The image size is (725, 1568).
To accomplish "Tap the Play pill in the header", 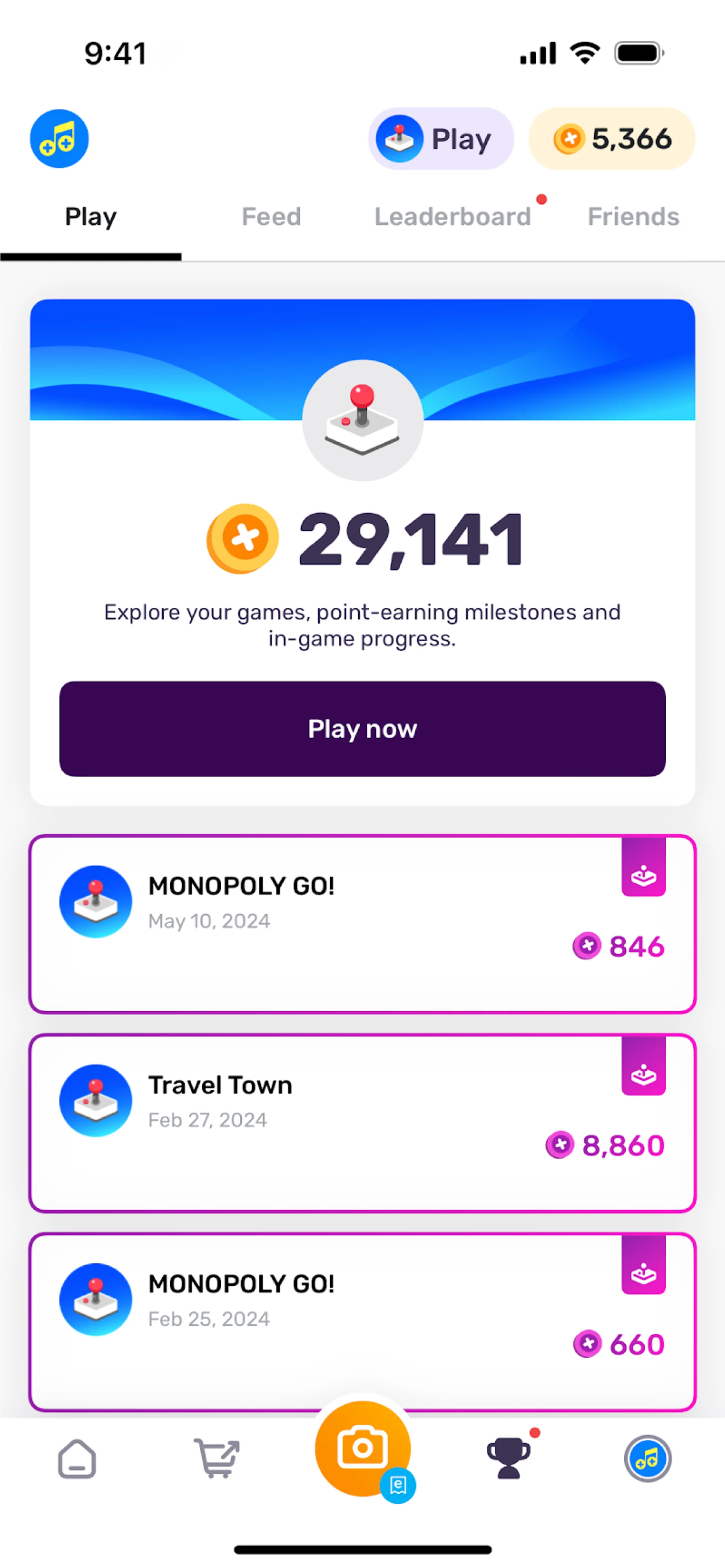I will (441, 139).
